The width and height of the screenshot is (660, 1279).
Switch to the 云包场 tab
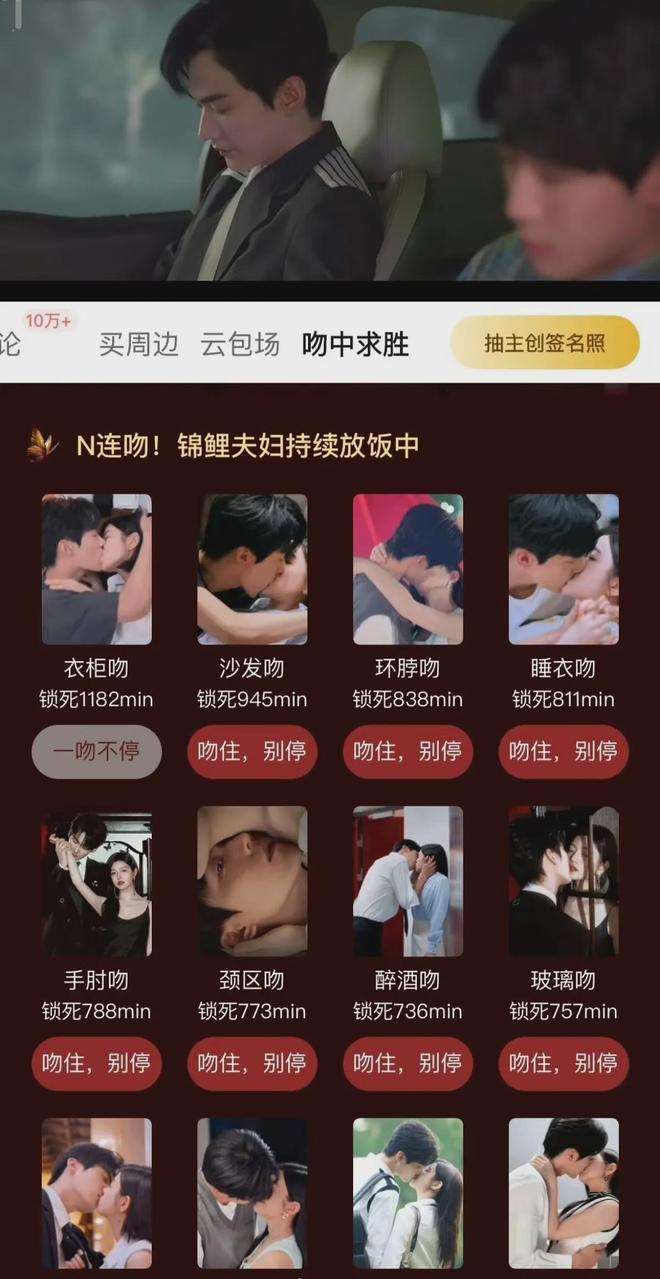[x=240, y=344]
